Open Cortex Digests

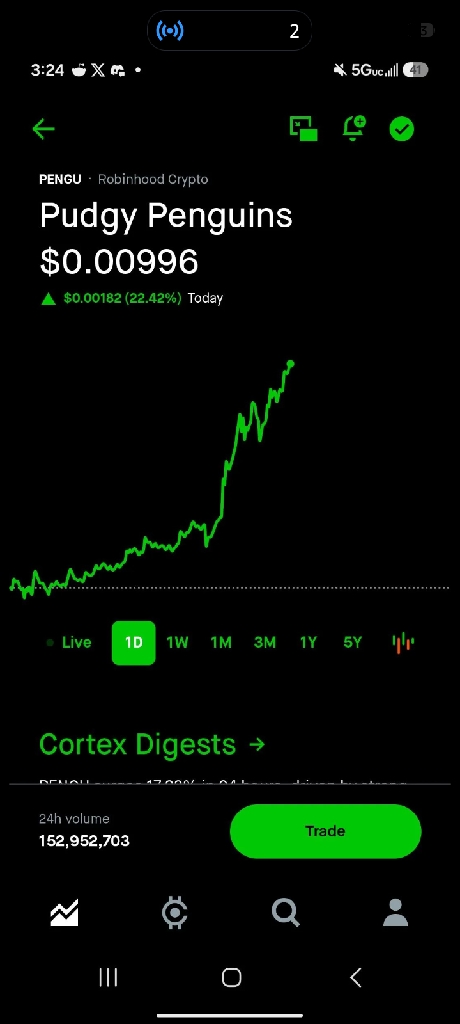point(152,744)
